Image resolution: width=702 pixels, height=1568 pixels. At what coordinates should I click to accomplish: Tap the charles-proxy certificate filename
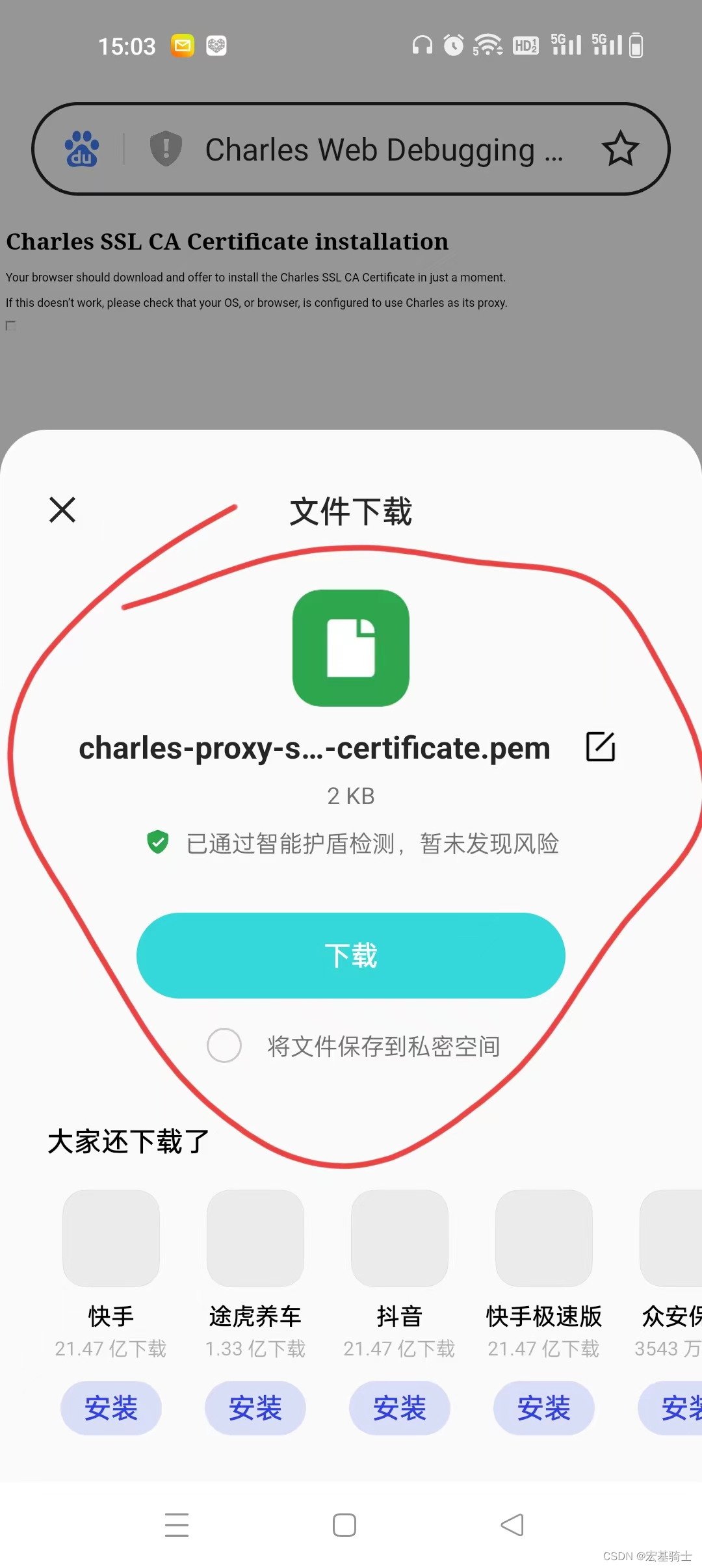click(314, 748)
